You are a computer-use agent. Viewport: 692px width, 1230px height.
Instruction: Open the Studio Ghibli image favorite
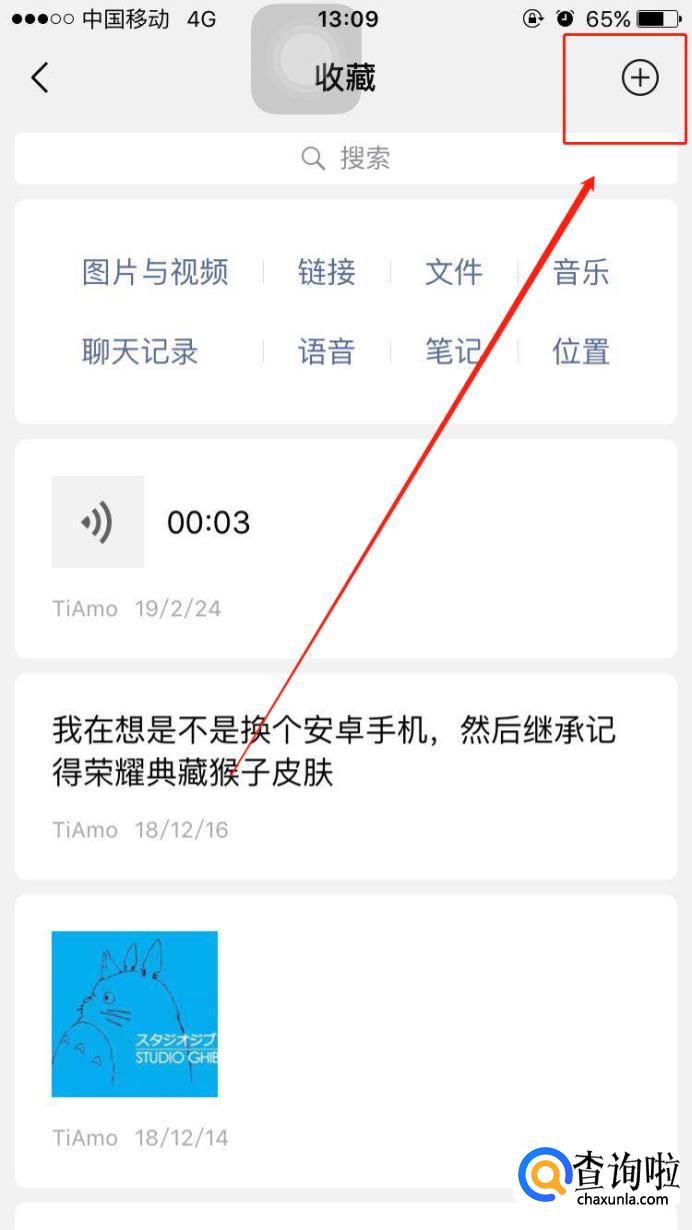pos(134,1014)
